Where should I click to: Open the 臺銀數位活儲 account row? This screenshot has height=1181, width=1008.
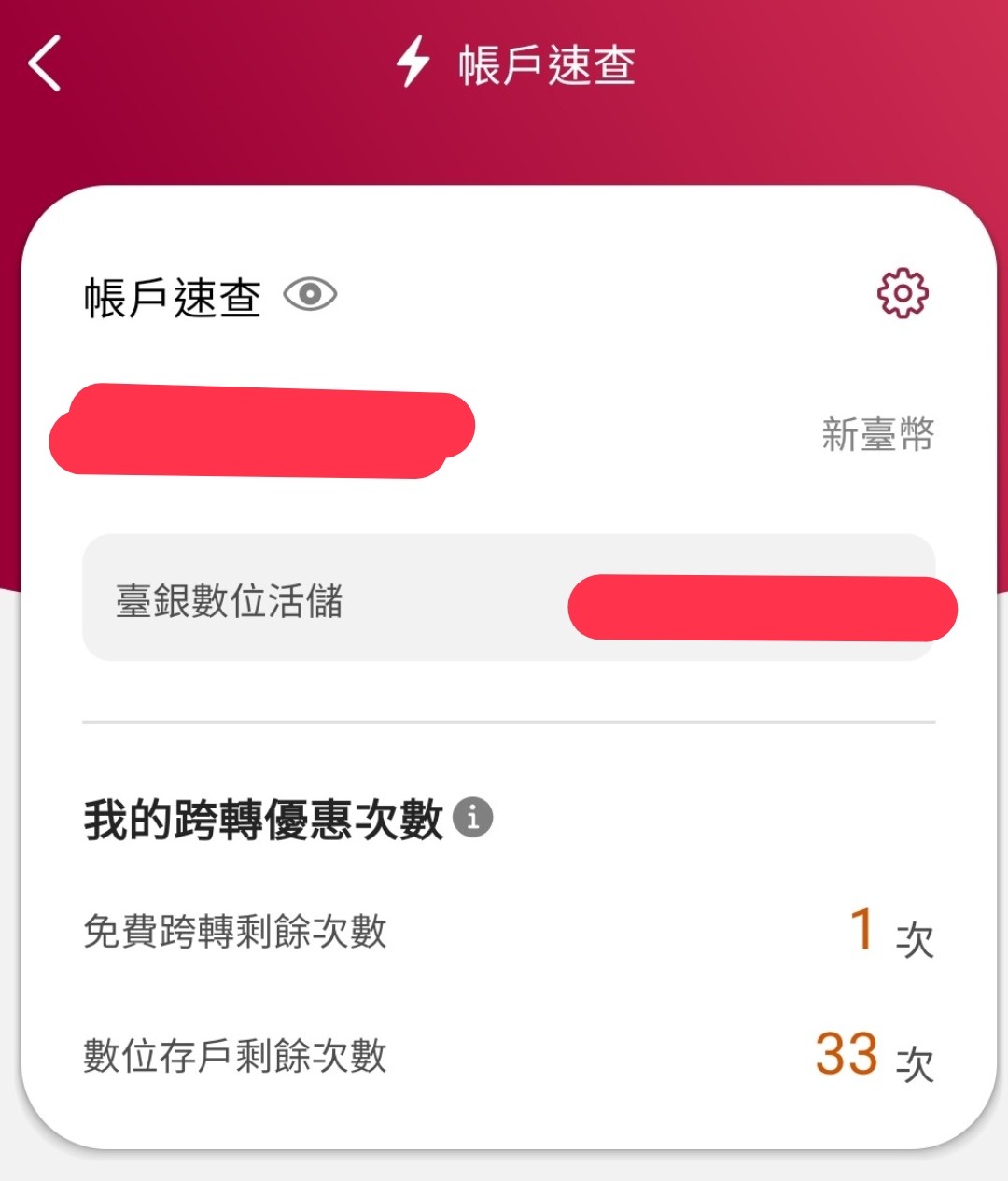pos(509,598)
